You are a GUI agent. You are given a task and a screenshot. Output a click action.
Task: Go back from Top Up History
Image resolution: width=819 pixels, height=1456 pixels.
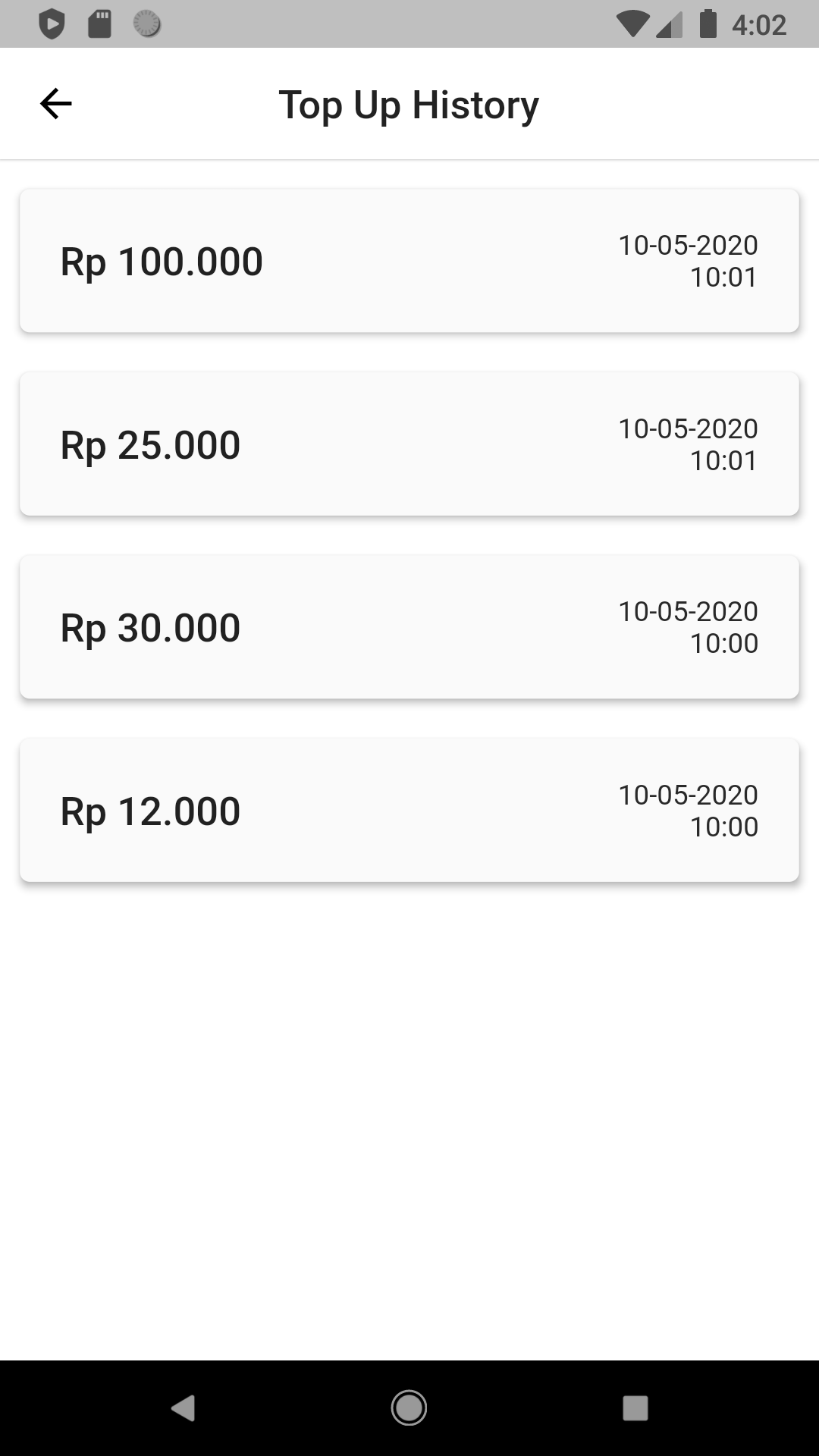click(55, 104)
